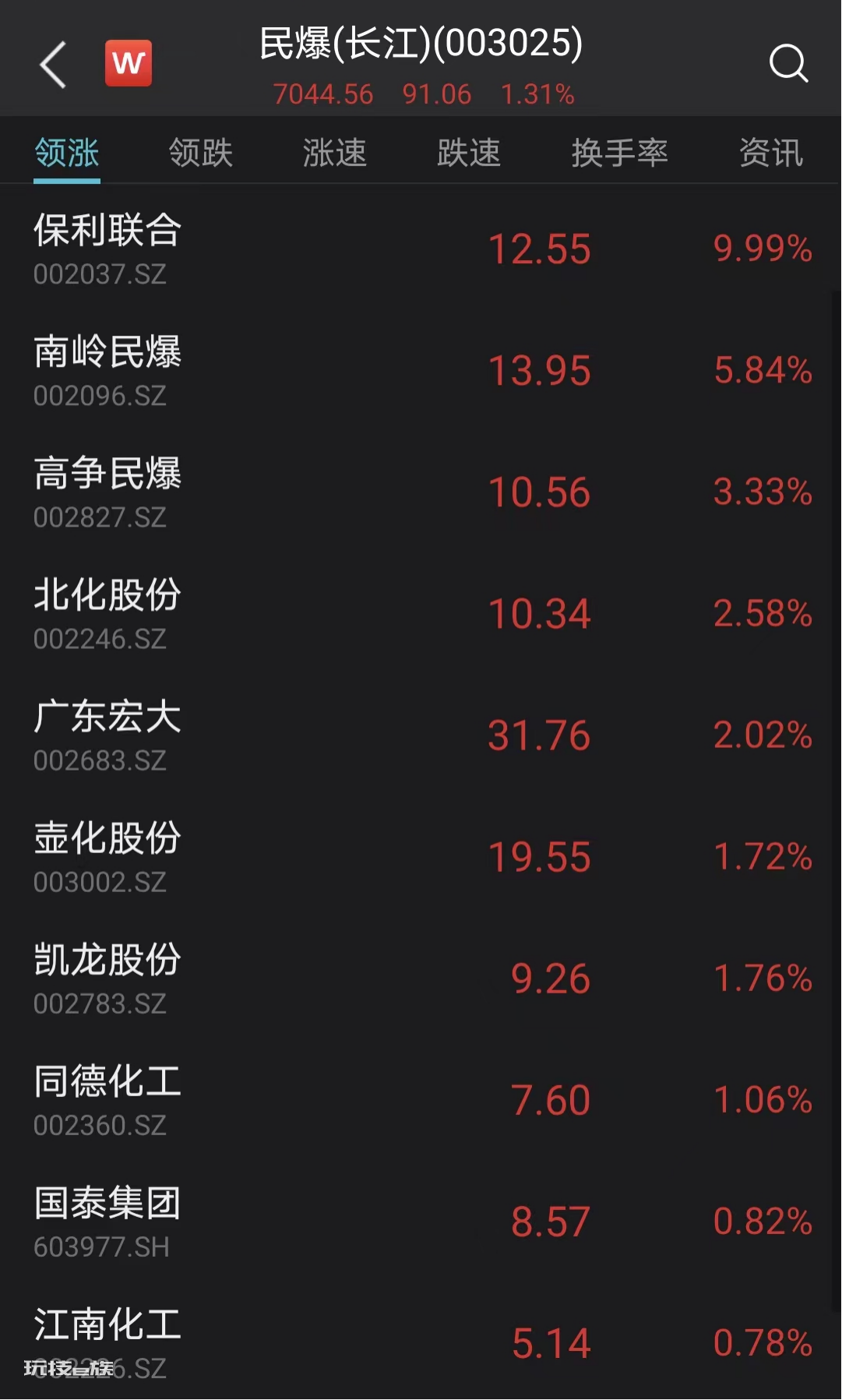
Task: Select the 领涨 tab
Action: click(67, 153)
